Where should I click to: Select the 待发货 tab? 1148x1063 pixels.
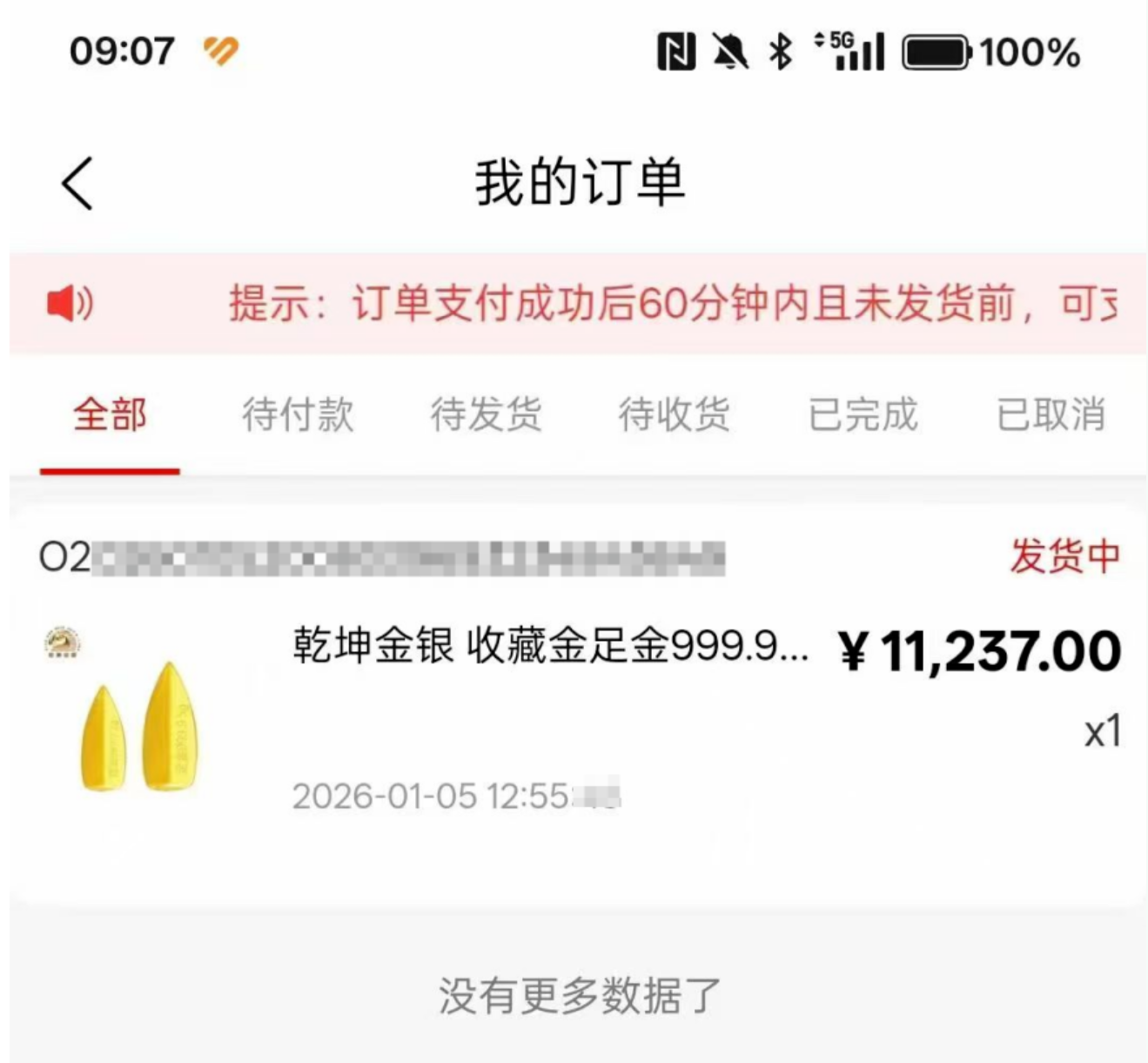486,414
